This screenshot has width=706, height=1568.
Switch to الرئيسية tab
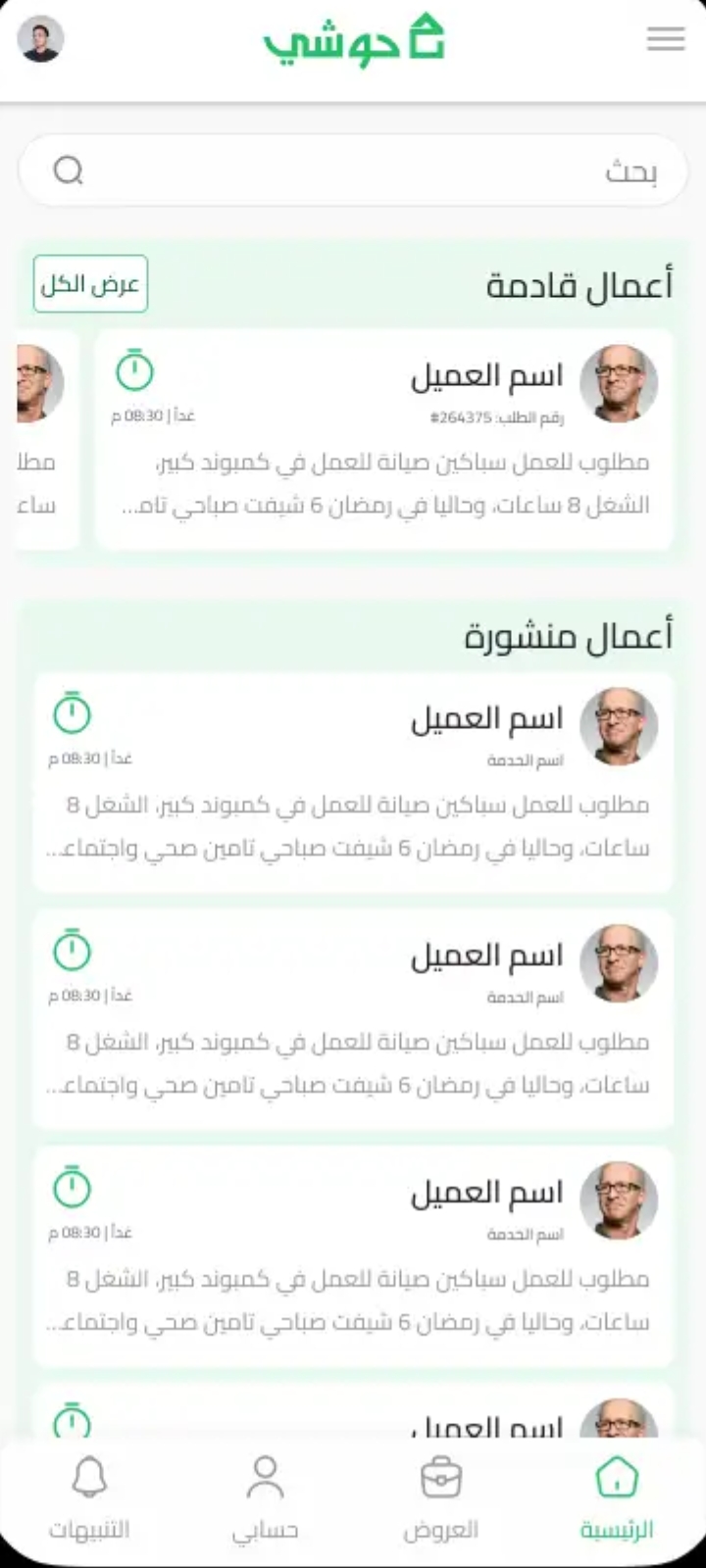(x=617, y=1499)
